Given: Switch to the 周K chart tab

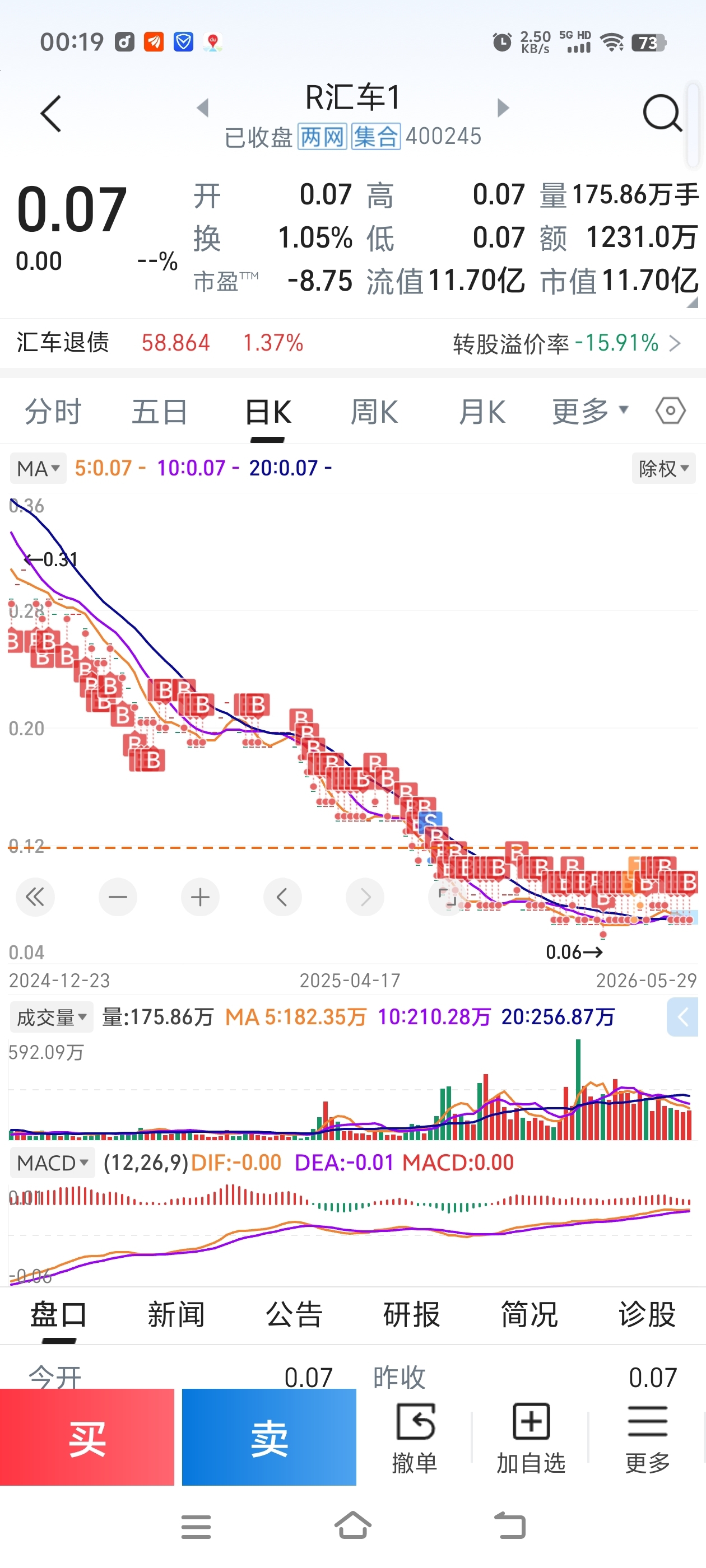Looking at the screenshot, I should coord(374,412).
